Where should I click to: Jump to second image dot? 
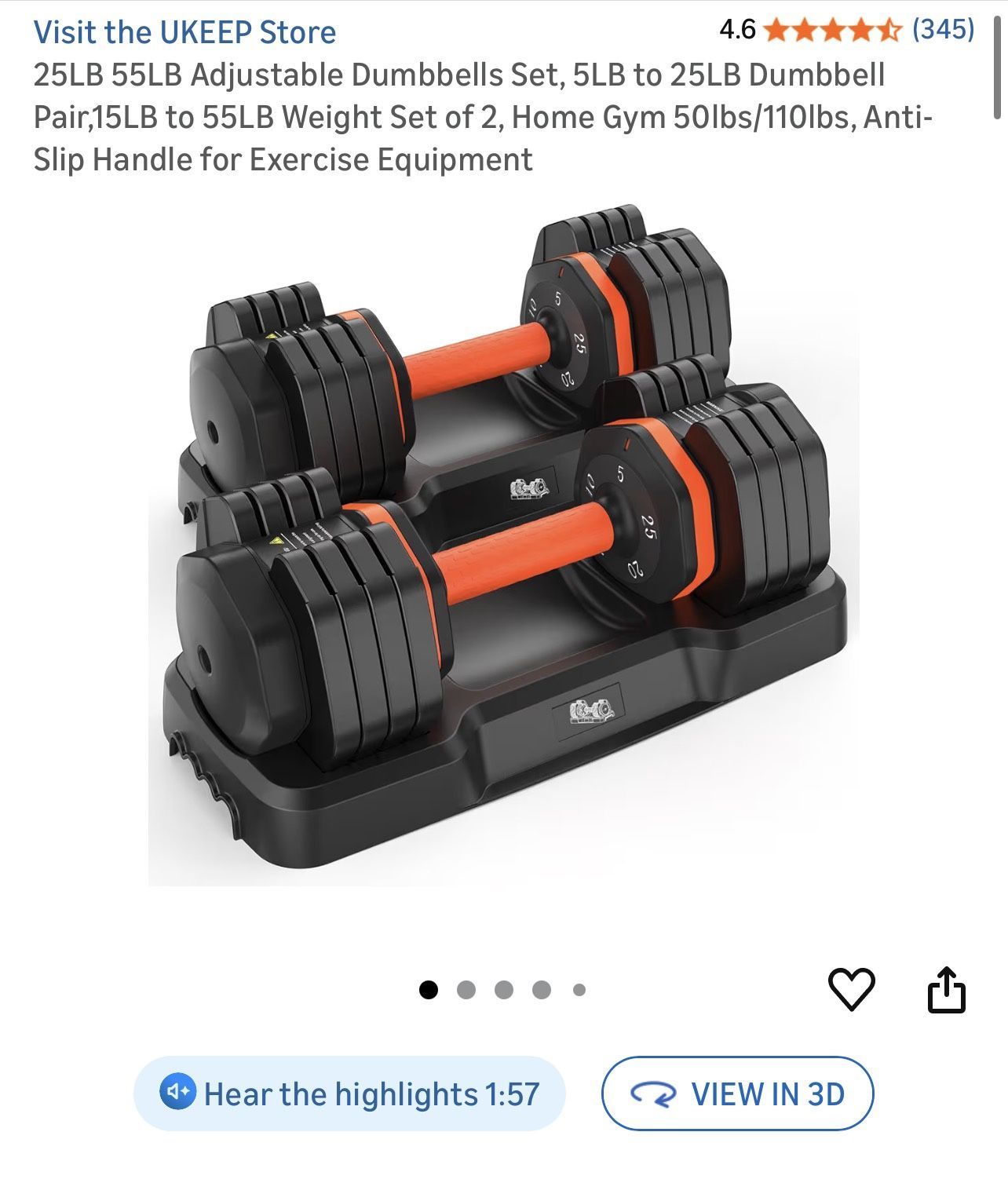click(x=466, y=990)
